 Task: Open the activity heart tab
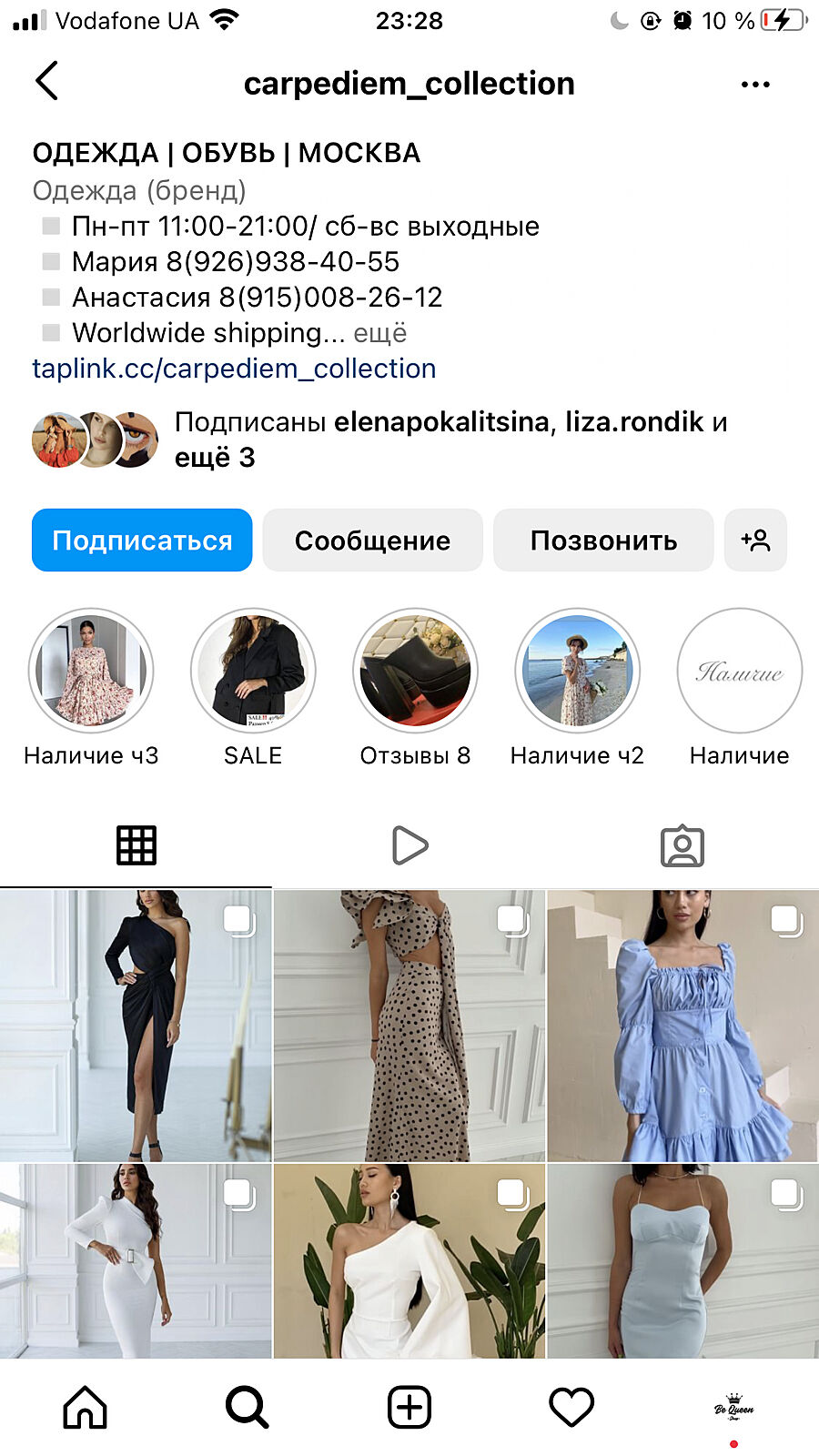coord(571,1408)
